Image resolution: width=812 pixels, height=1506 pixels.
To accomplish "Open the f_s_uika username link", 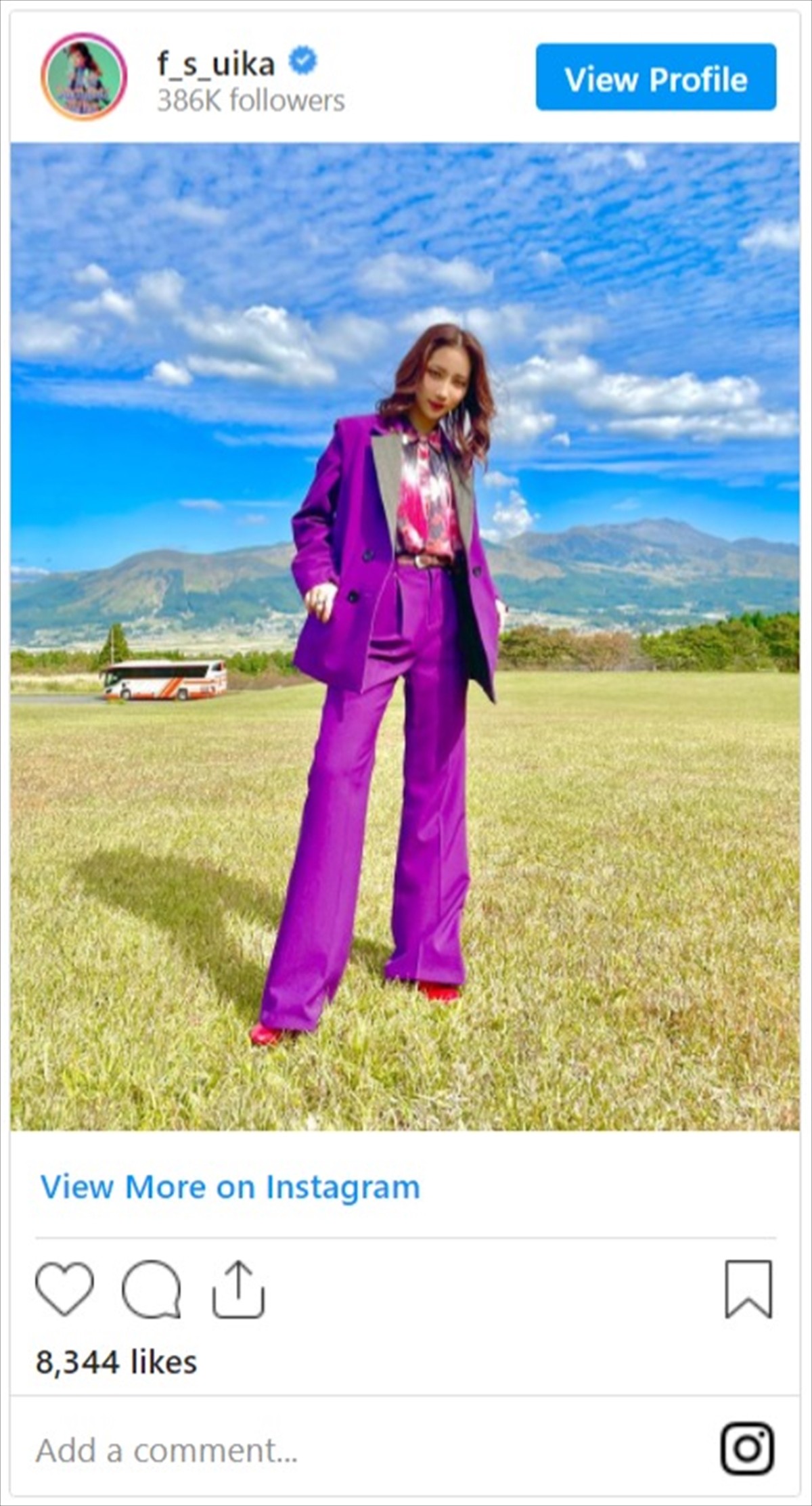I will click(216, 64).
